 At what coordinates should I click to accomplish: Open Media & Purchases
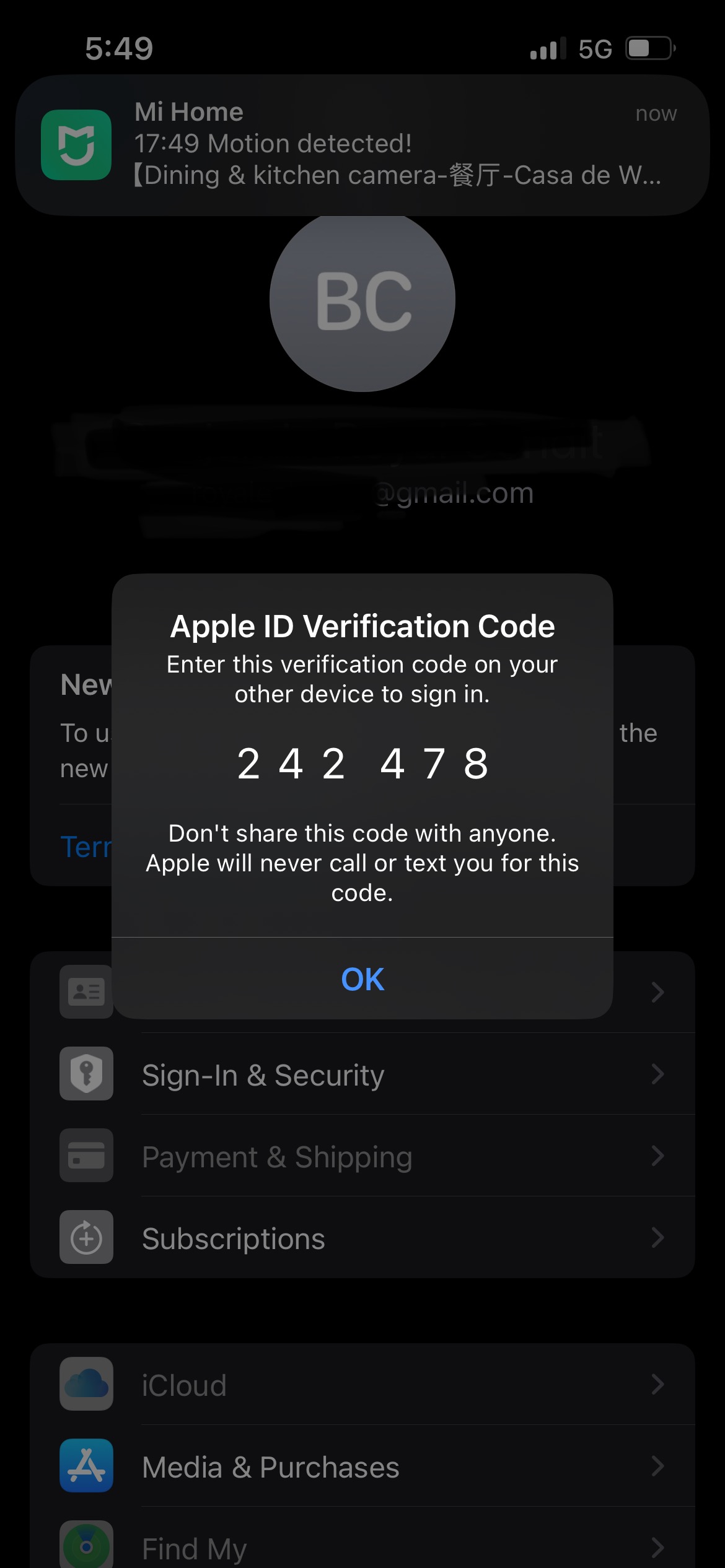click(362, 1466)
